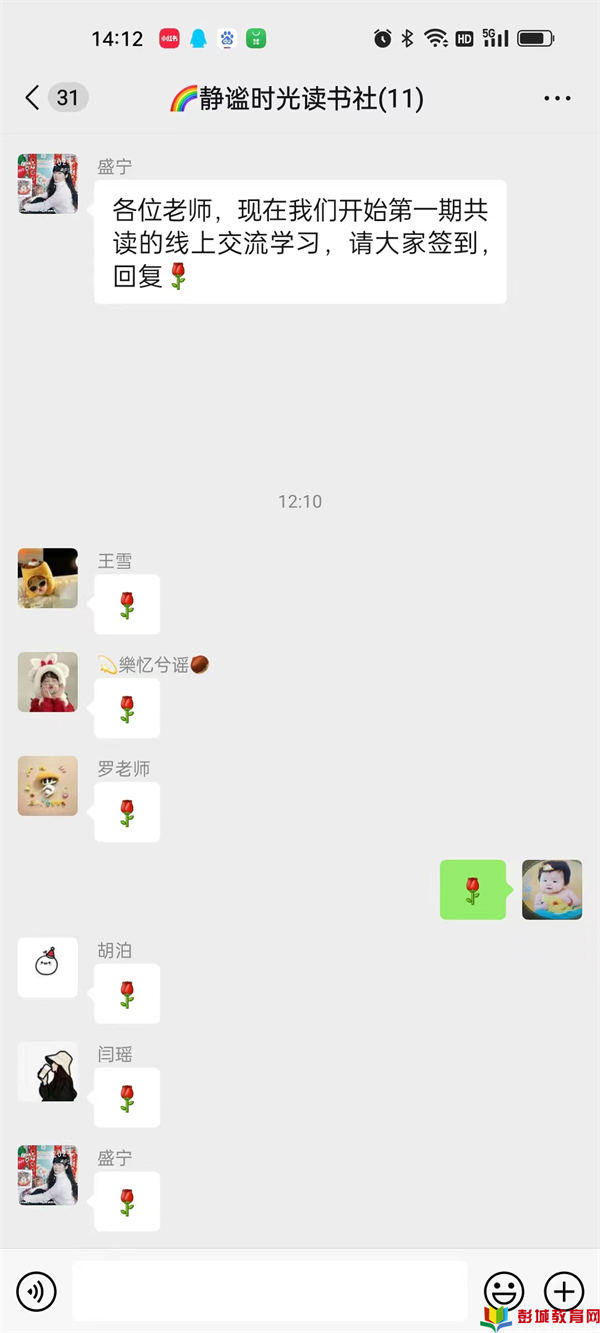Tap 盛宁's avatar beside the sign-in announcement
Screen dimensions: 600x1333
48,184
